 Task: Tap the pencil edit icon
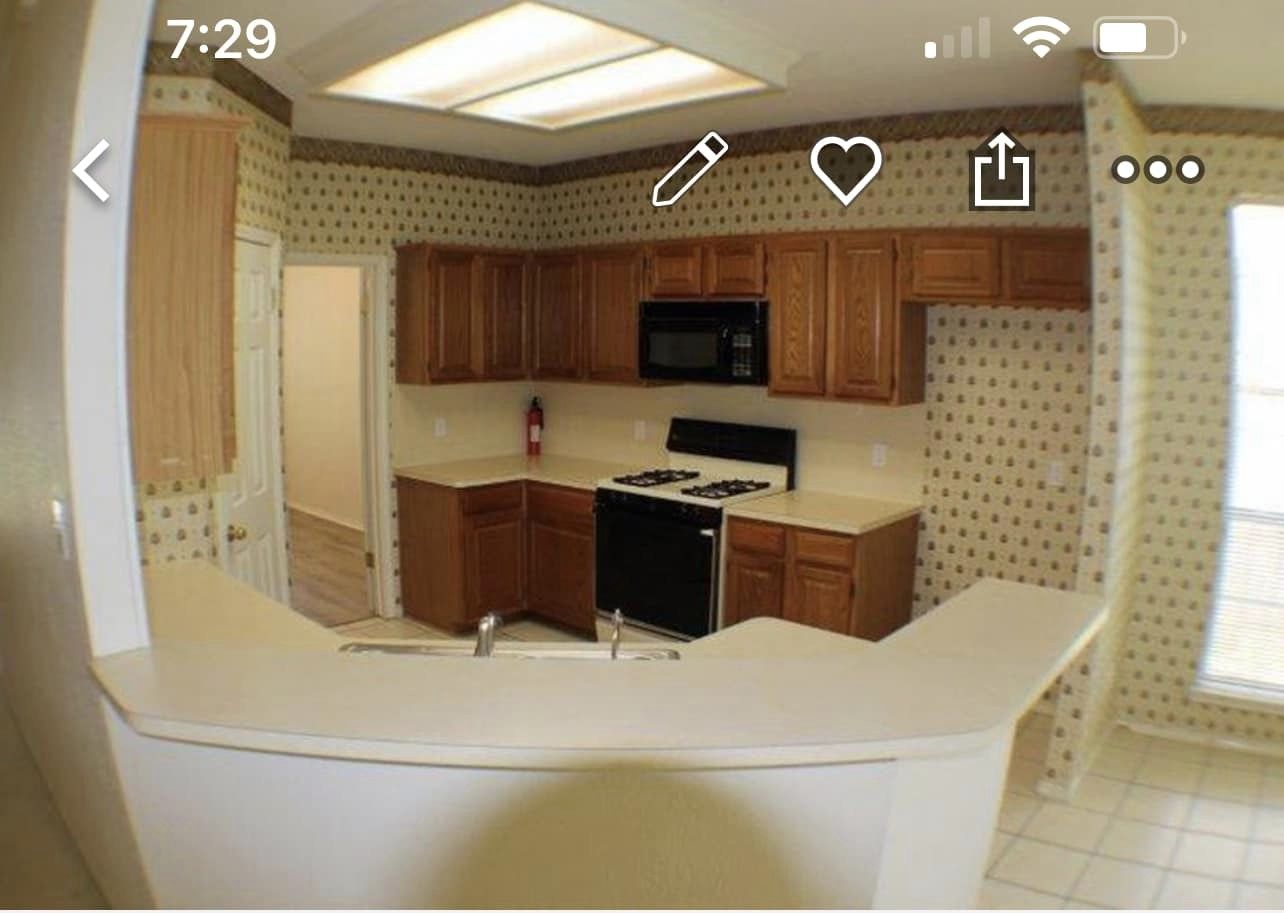690,169
